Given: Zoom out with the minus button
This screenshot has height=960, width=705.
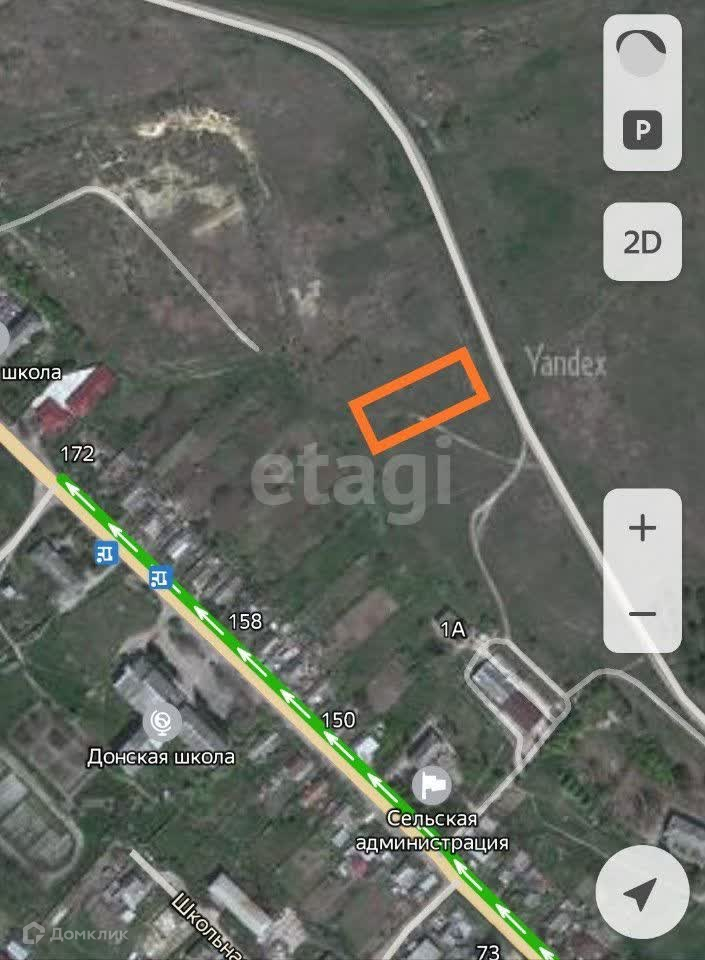Looking at the screenshot, I should 642,612.
